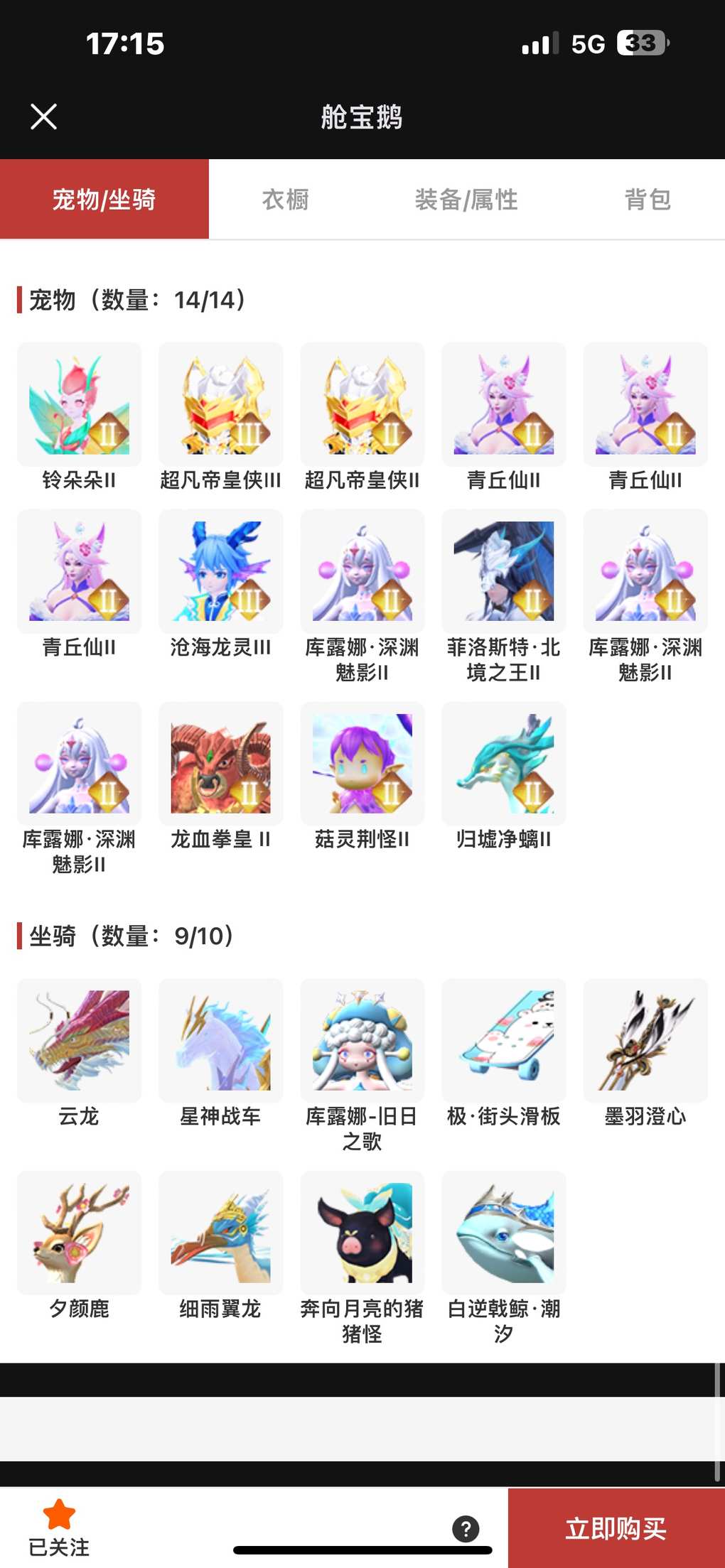View the 菇灵荆怪II pet

click(x=362, y=764)
